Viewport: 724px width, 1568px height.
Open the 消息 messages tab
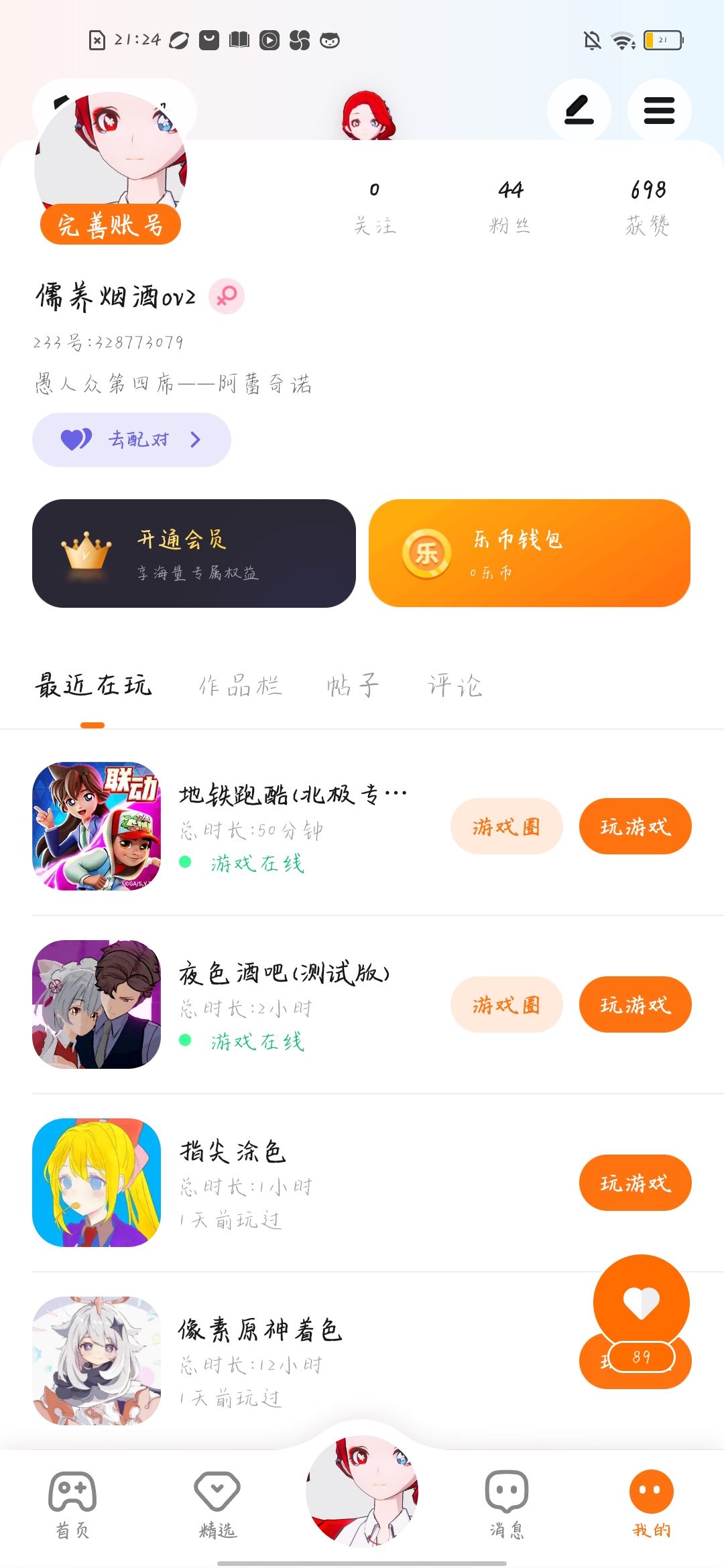point(507,1504)
